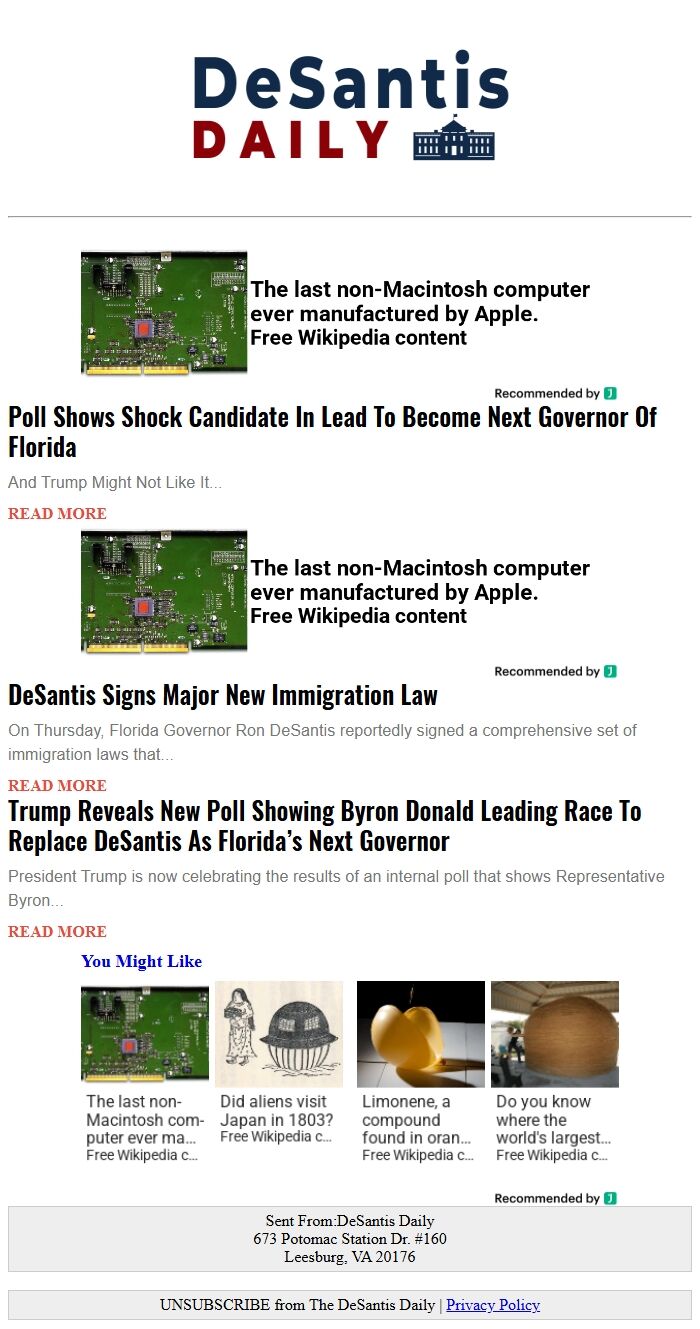
Task: Open the Did aliens visit Japan in 1803 tile
Action: click(x=279, y=1072)
